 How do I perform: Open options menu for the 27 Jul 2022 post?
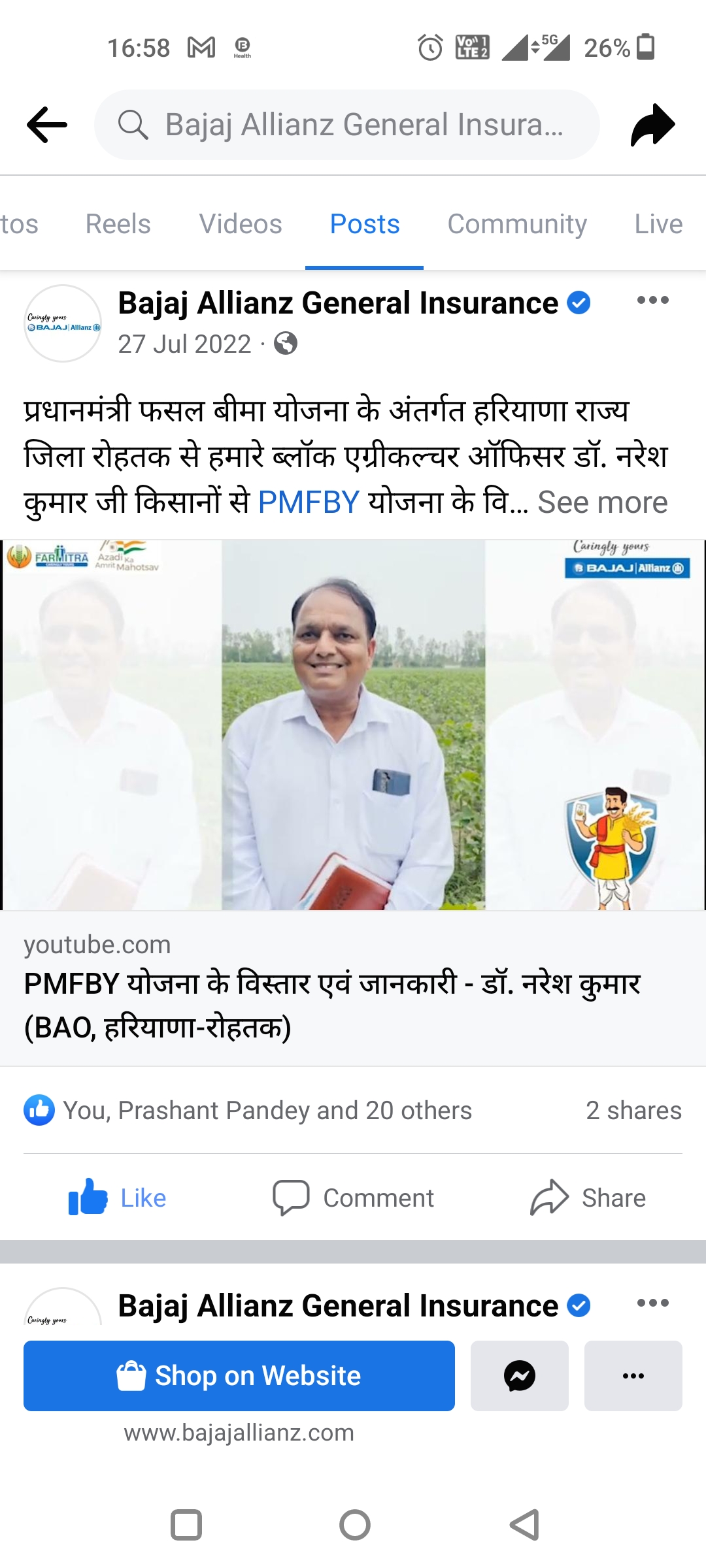652,301
